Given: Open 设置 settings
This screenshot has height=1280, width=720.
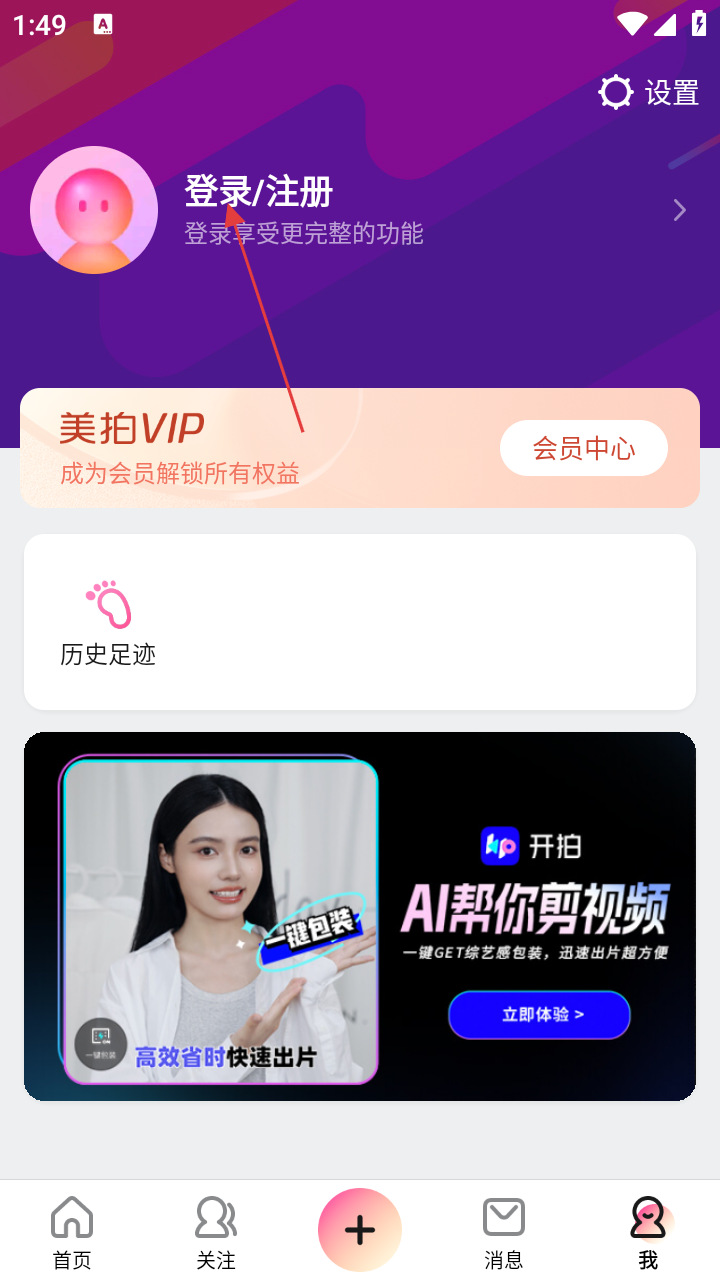Looking at the screenshot, I should point(649,93).
